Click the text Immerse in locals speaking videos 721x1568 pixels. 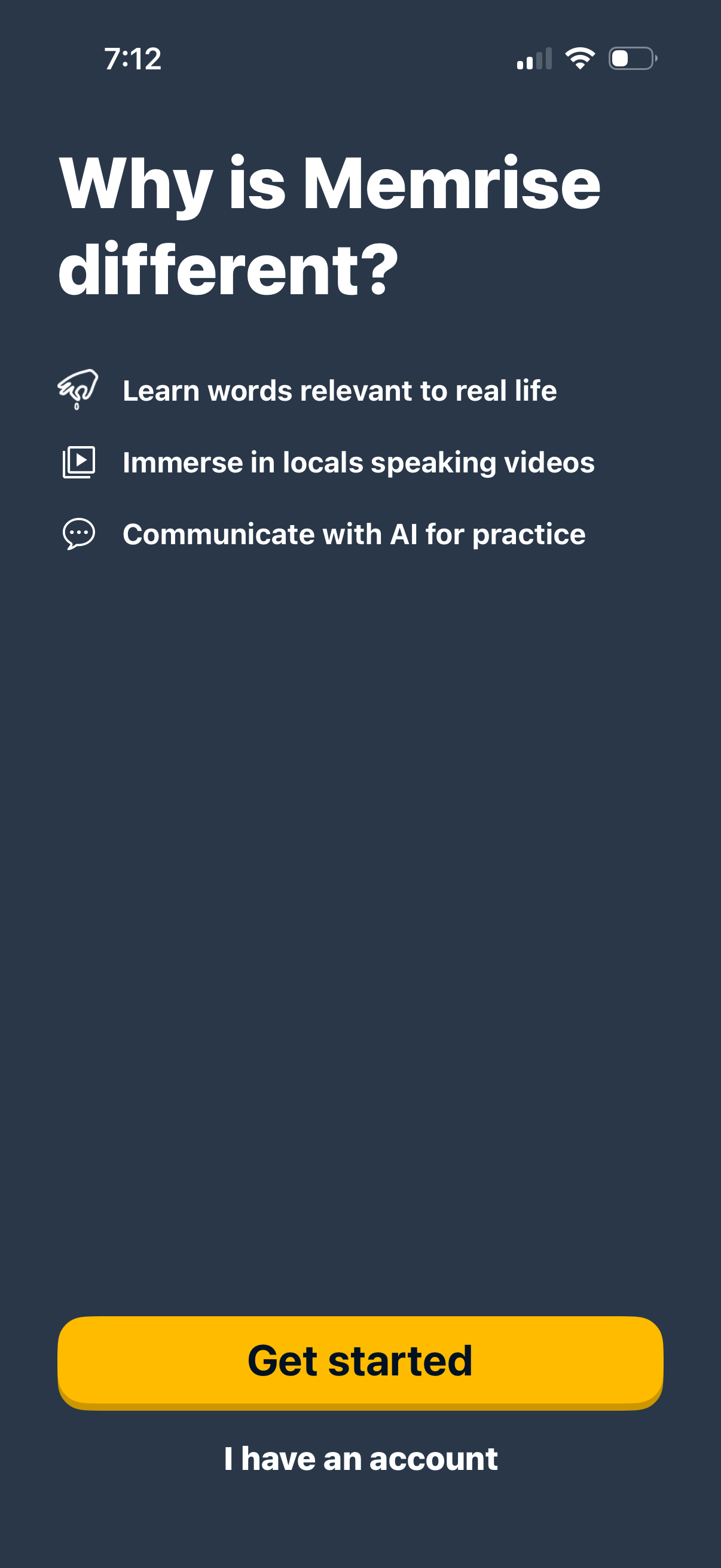coord(358,463)
